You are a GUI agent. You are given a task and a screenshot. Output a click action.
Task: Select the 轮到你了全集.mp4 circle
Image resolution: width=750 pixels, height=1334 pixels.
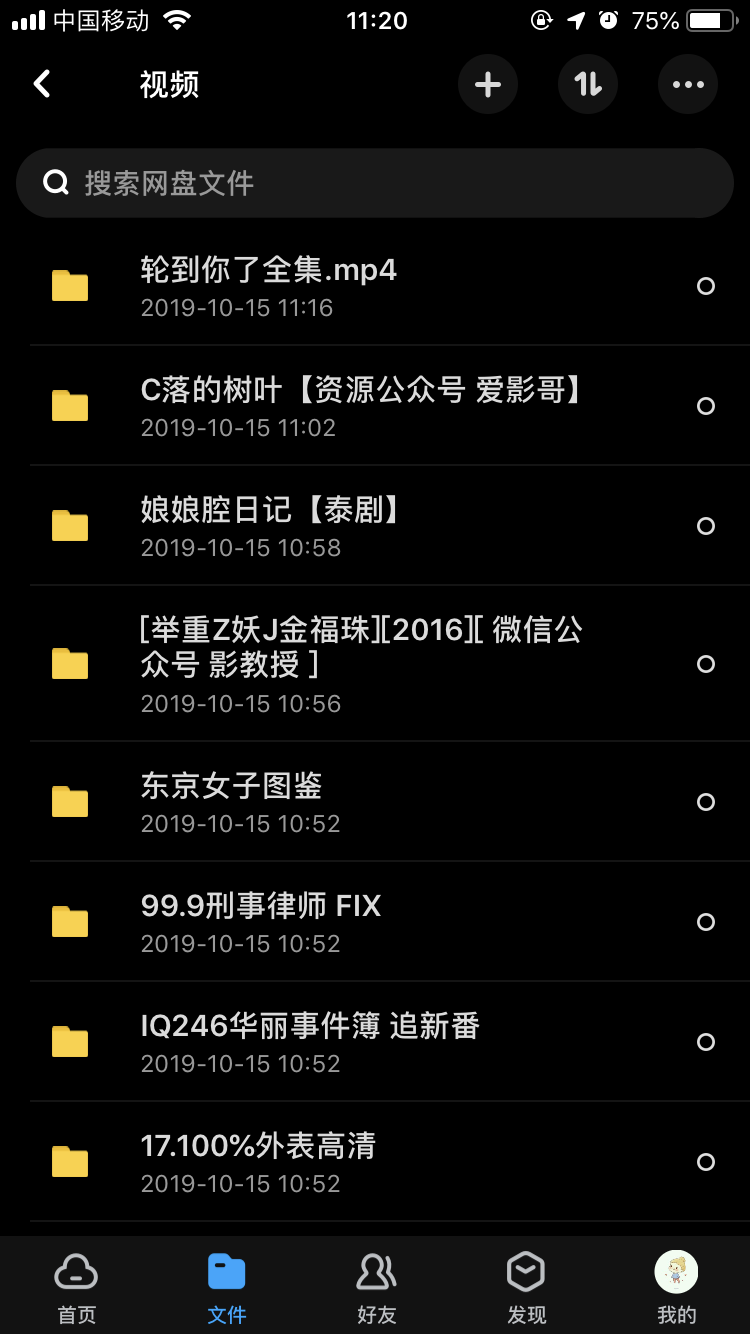click(x=705, y=286)
